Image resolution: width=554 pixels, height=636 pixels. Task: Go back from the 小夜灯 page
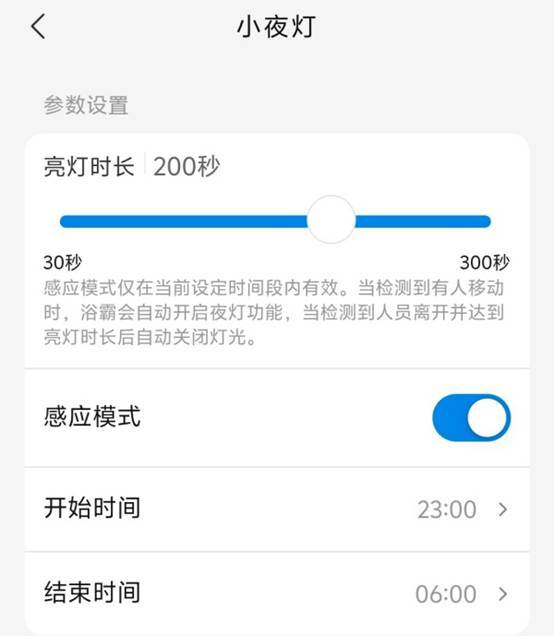point(38,27)
